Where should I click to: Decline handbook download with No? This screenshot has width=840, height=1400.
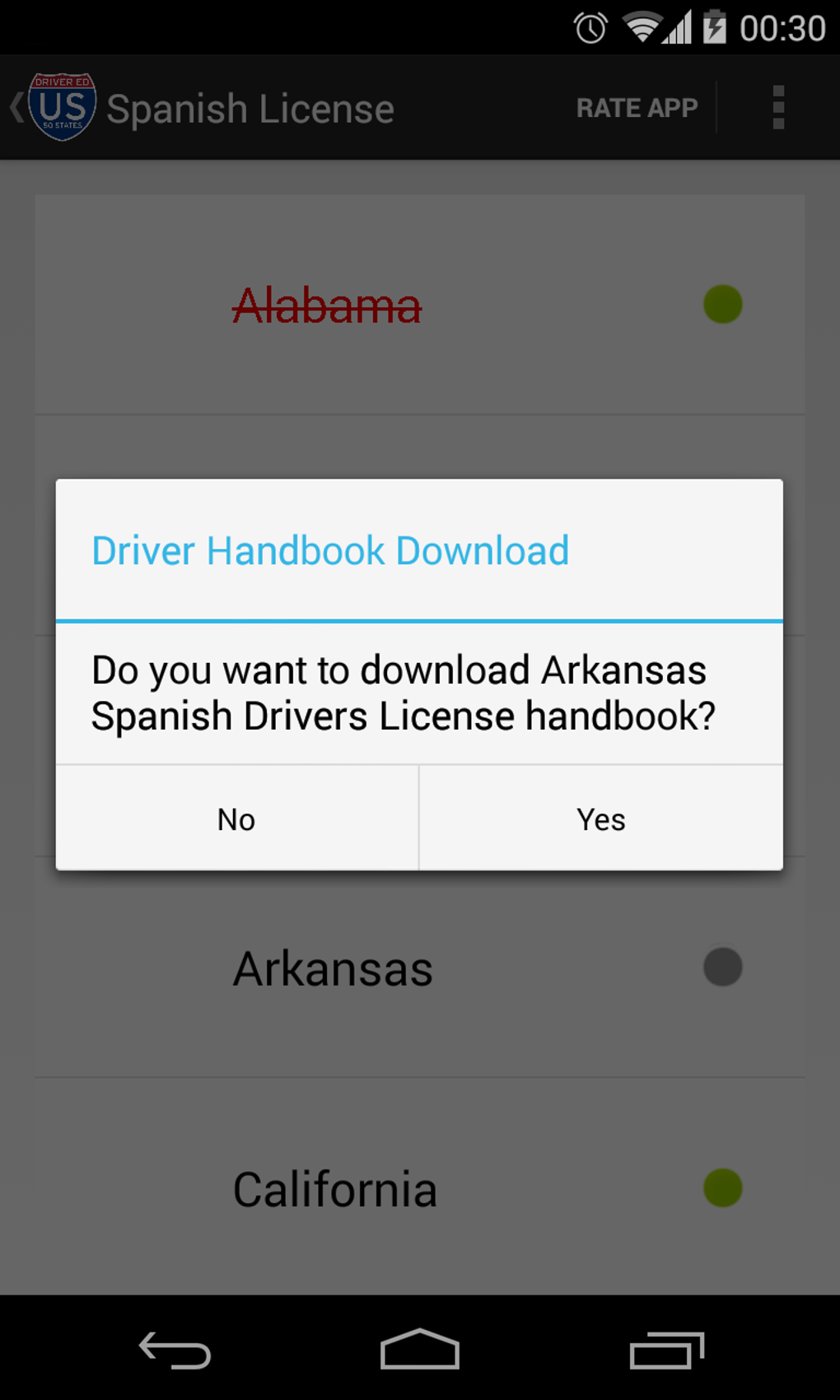(236, 819)
